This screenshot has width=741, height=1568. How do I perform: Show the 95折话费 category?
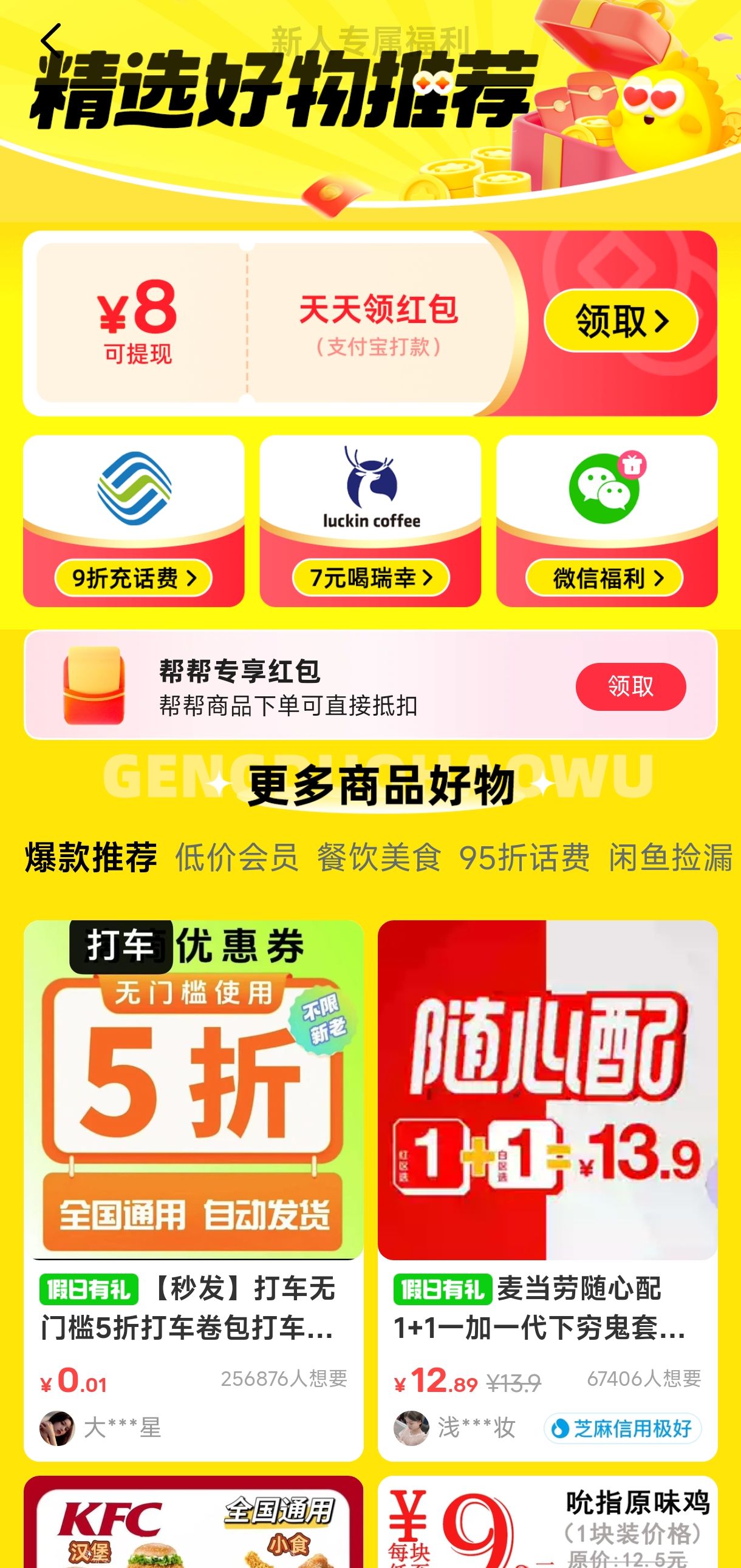(x=524, y=857)
